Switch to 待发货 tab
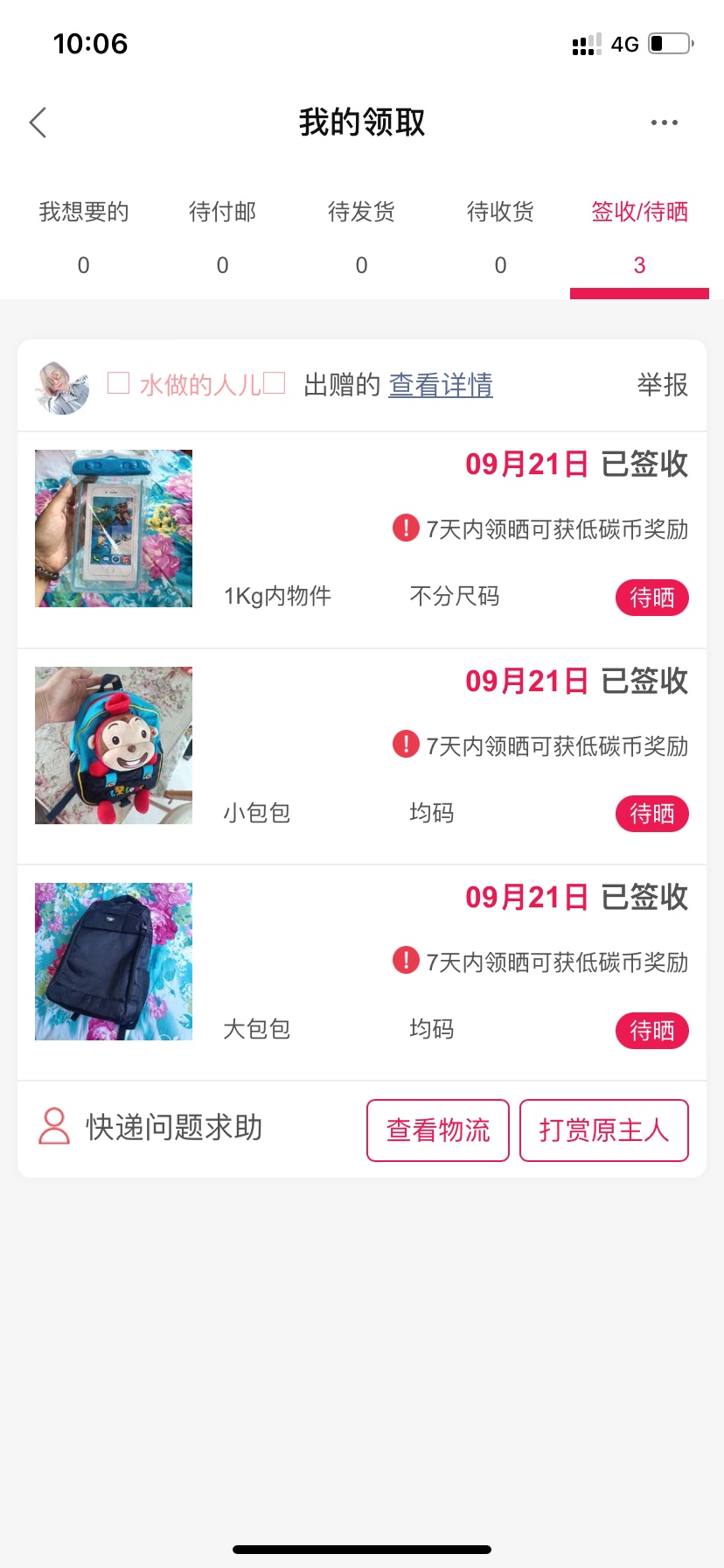 [361, 234]
